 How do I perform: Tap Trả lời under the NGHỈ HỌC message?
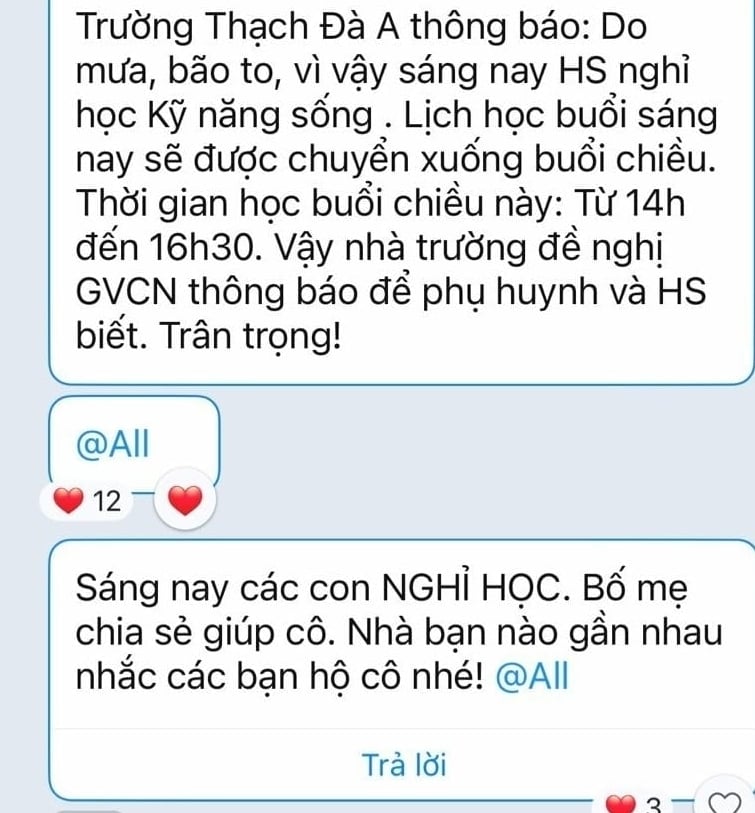pos(404,765)
